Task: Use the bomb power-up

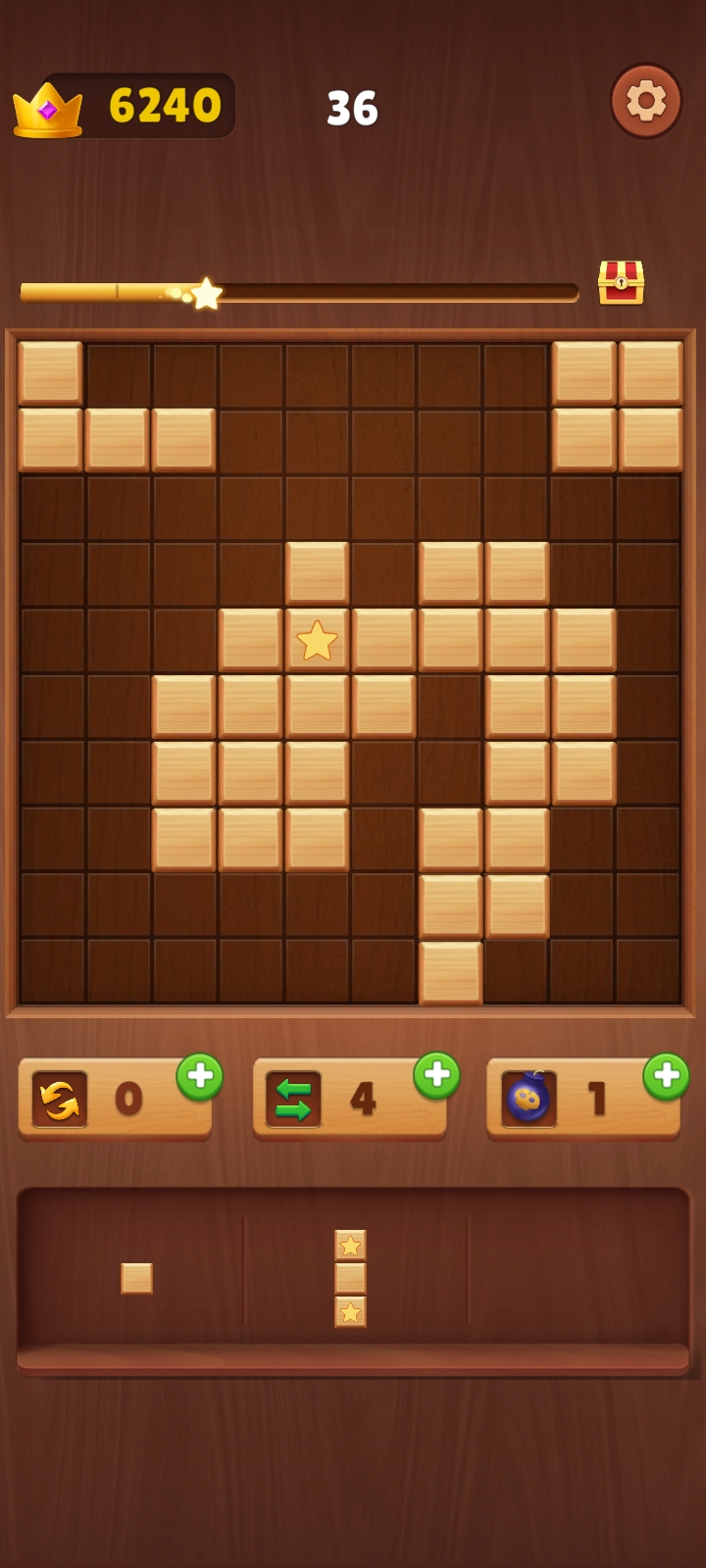Action: 529,1099
